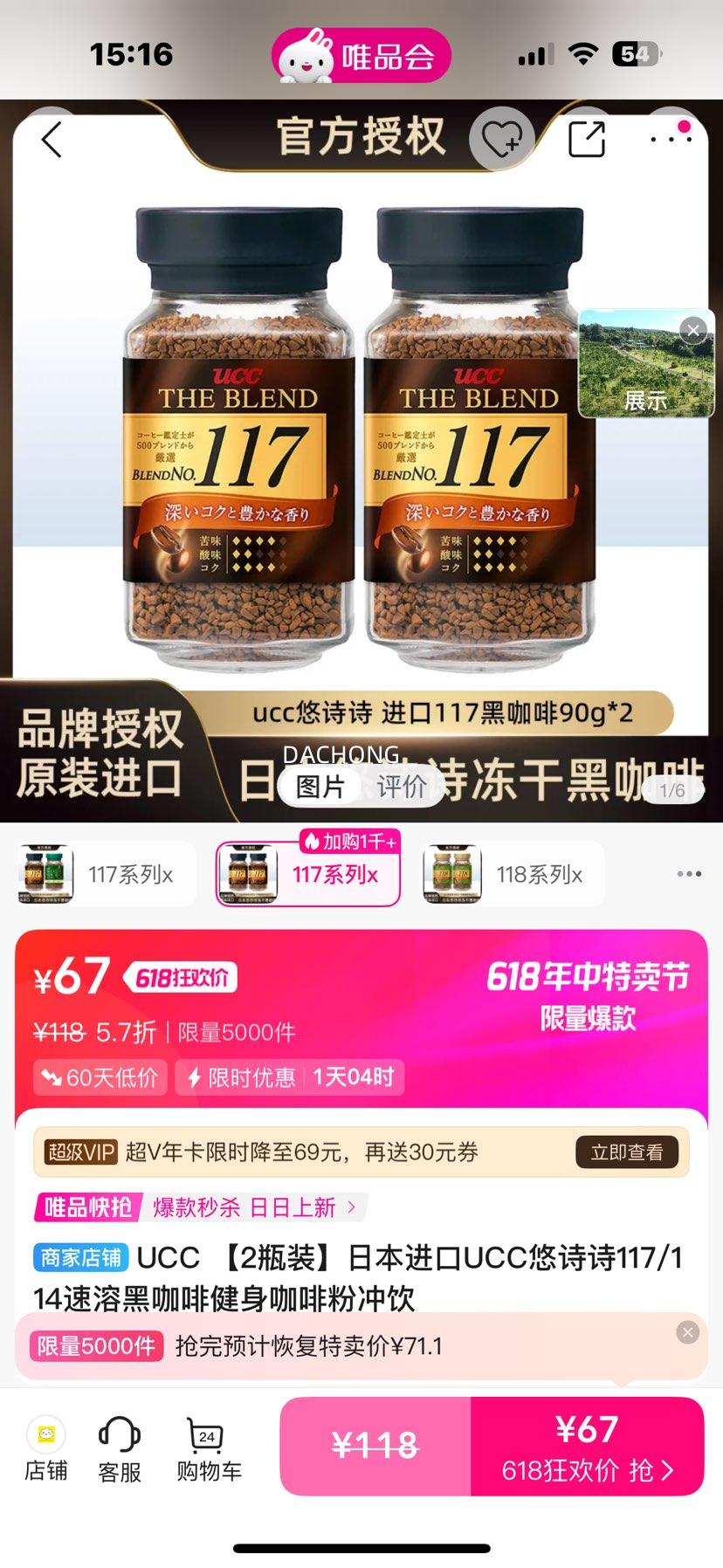Expand 爆款秒杀 日日上新 with its chevron
This screenshot has width=723, height=1568.
352,1207
